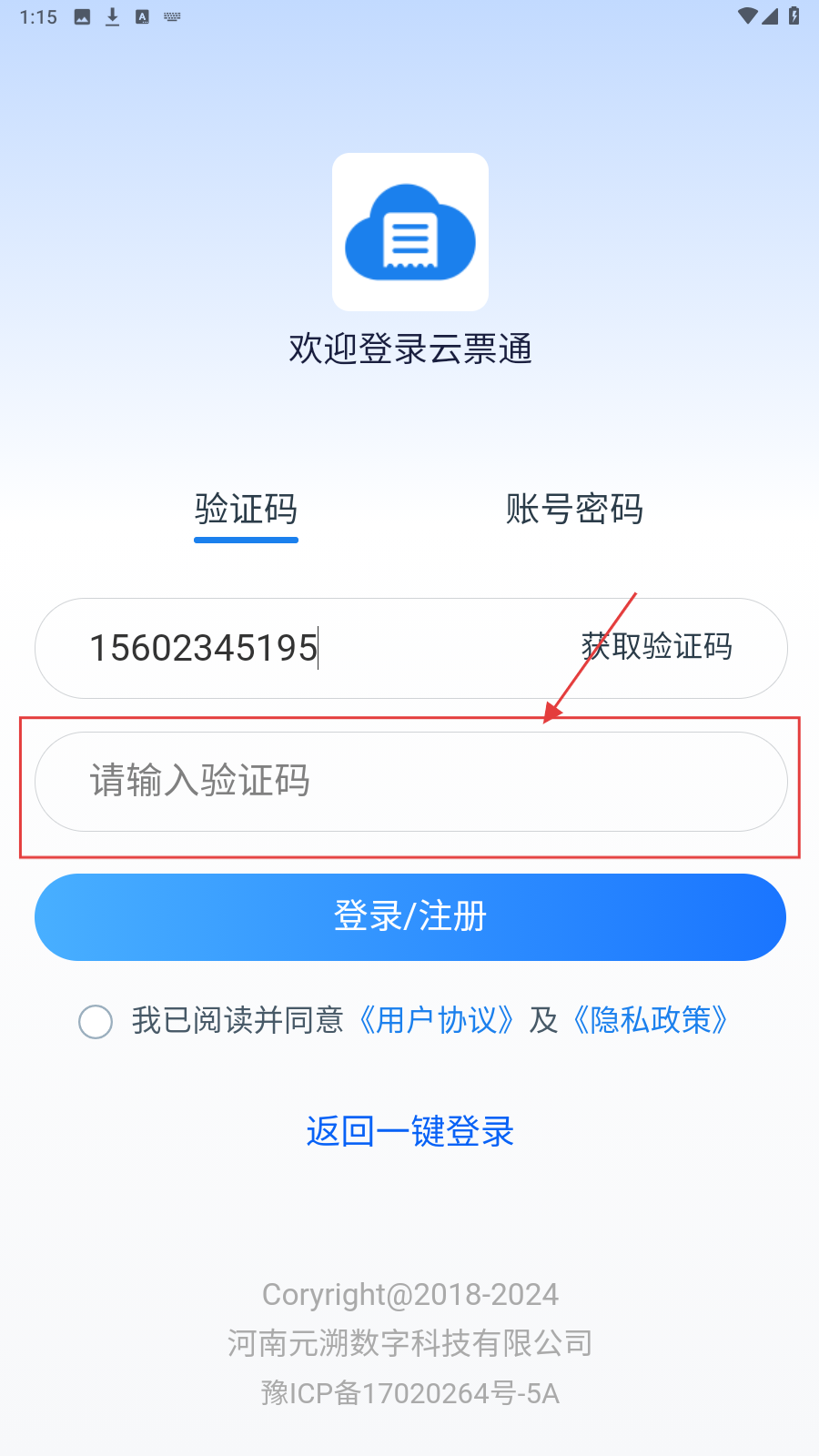Screen dimensions: 819x1456
Task: Open the 《隐私政策》 link
Action: coord(652,1020)
